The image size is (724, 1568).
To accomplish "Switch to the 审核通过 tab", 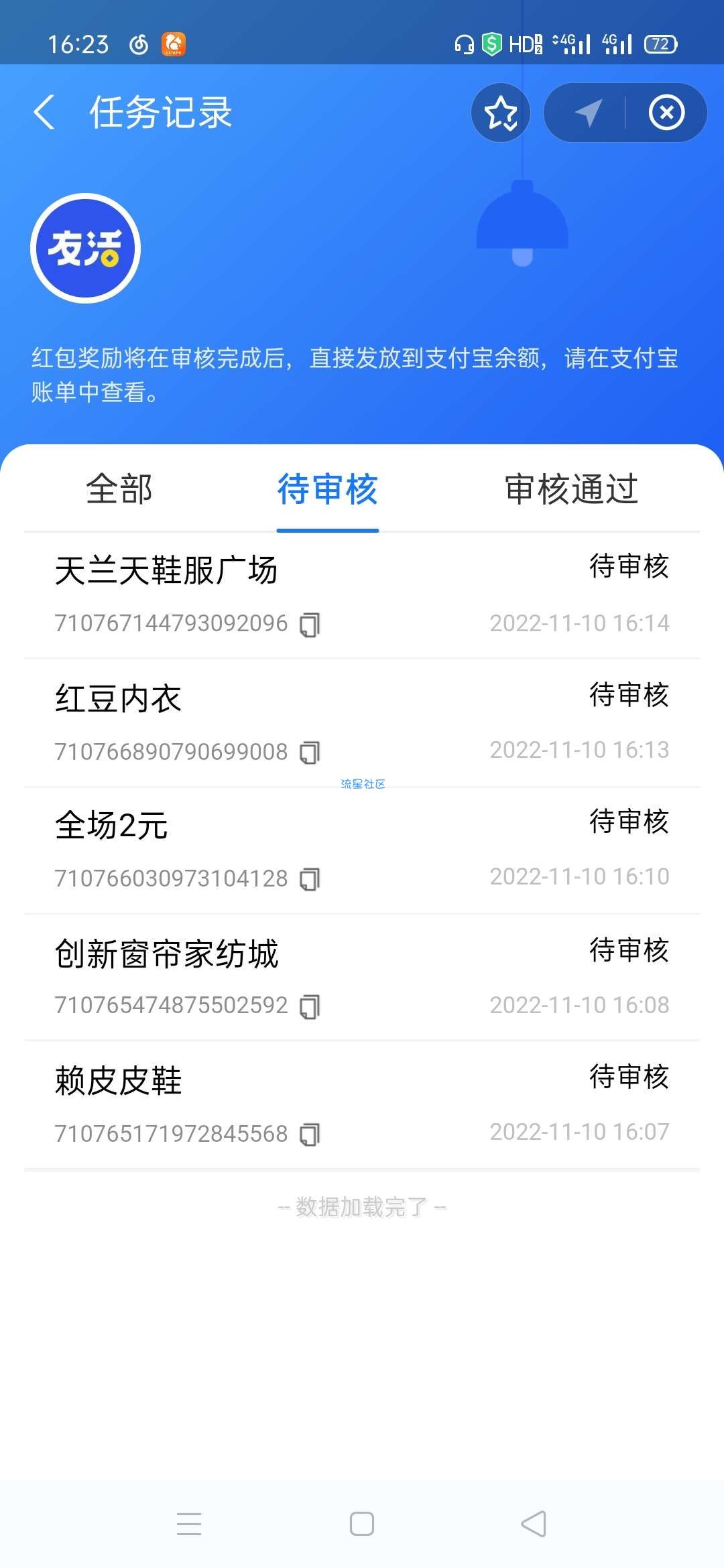I will [x=571, y=489].
